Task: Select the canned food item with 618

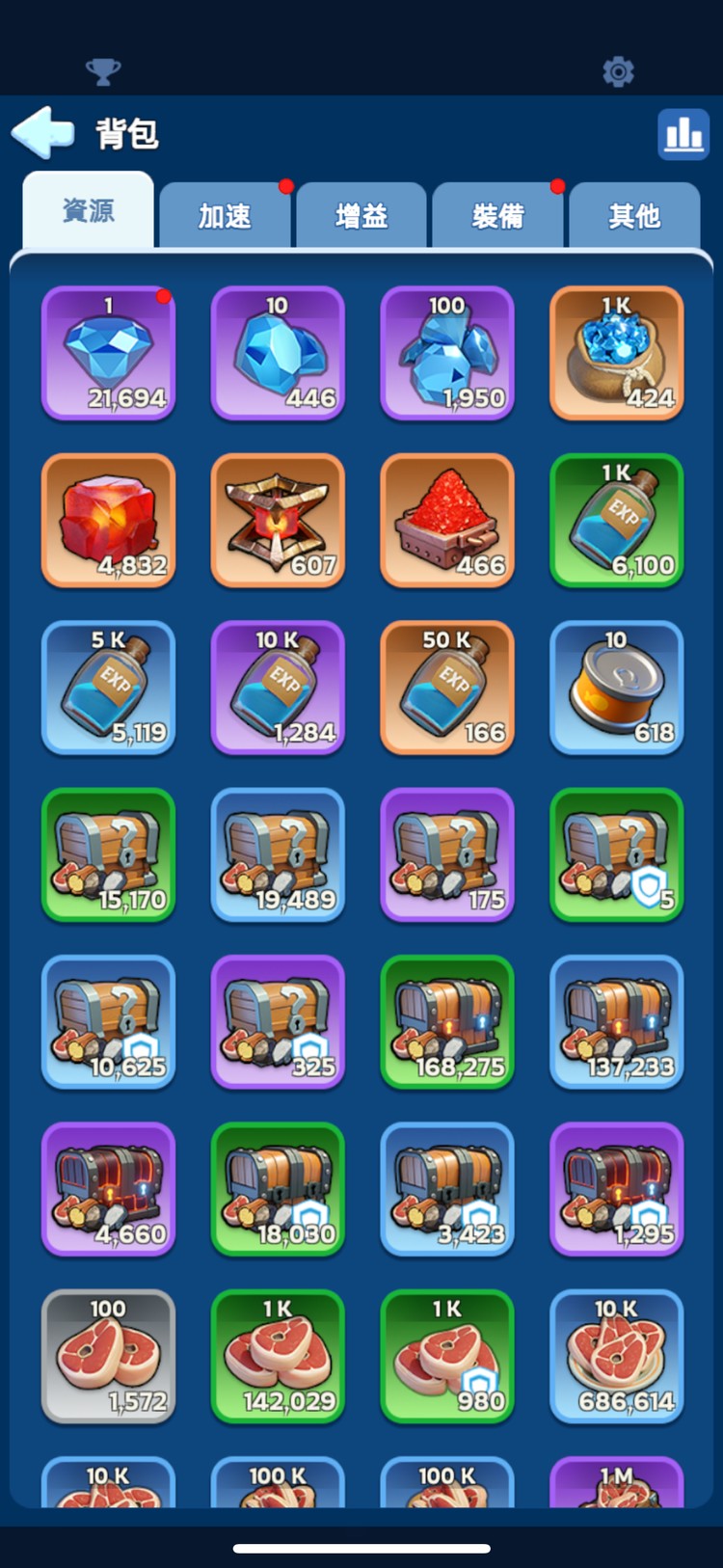Action: (616, 688)
